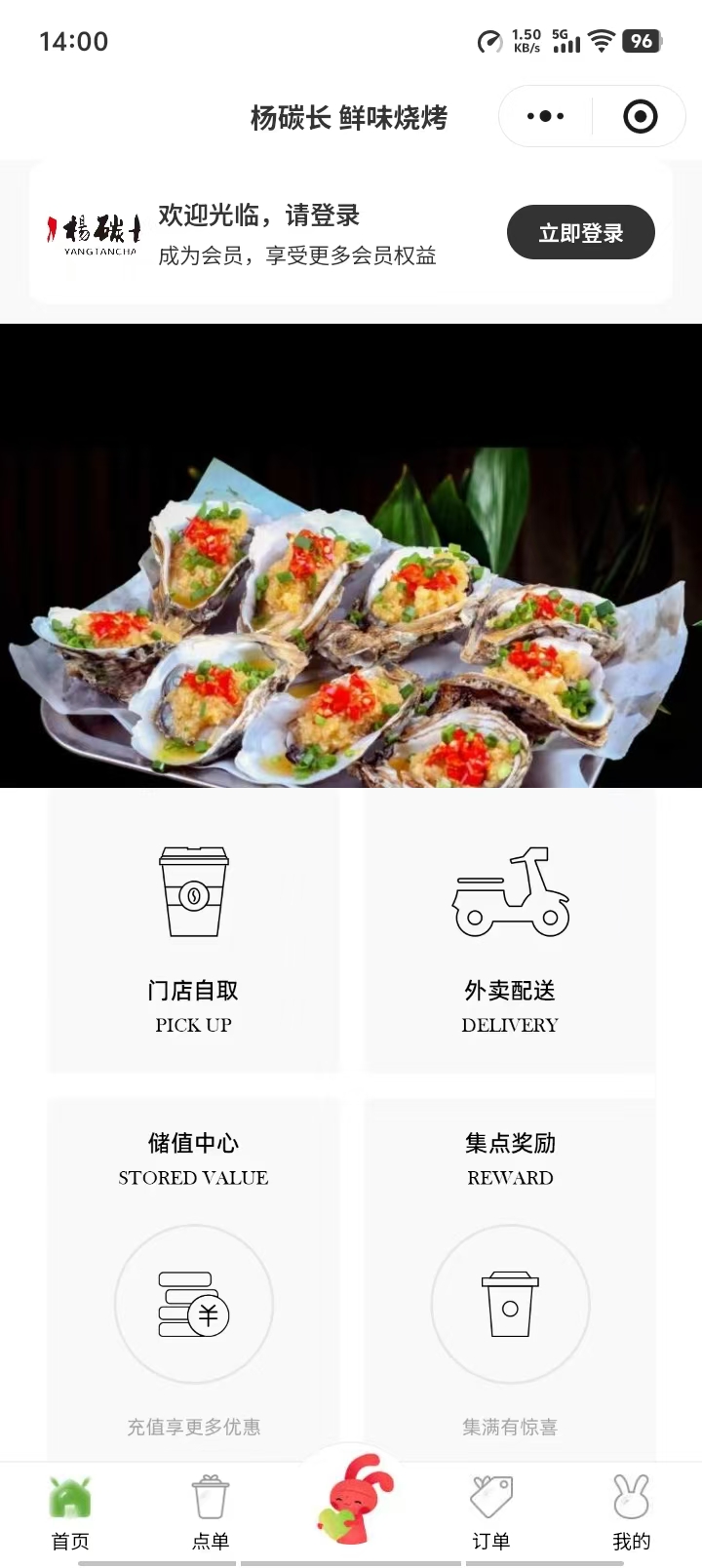
Task: Go to the 订单 tab
Action: pyautogui.click(x=491, y=1512)
